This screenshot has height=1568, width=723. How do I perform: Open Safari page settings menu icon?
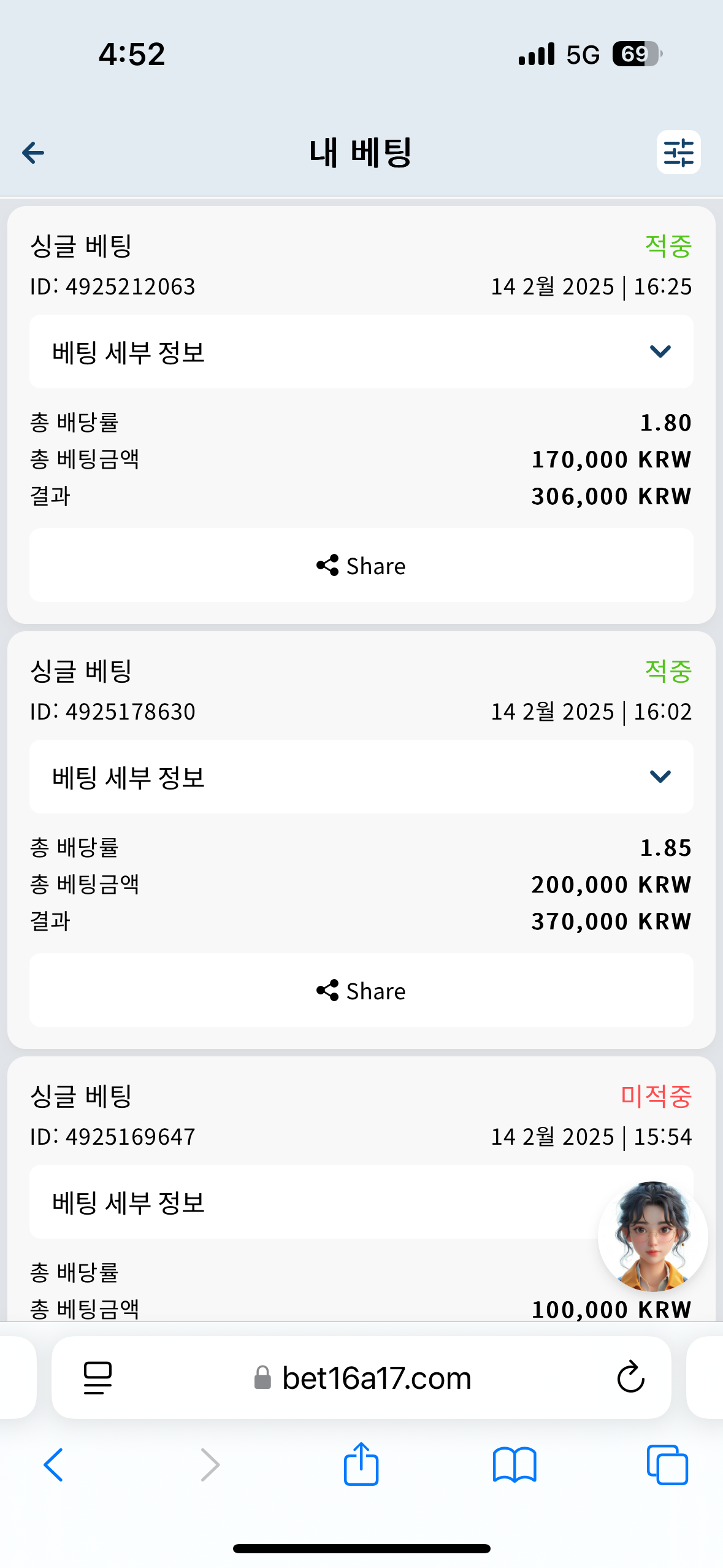pyautogui.click(x=98, y=1378)
